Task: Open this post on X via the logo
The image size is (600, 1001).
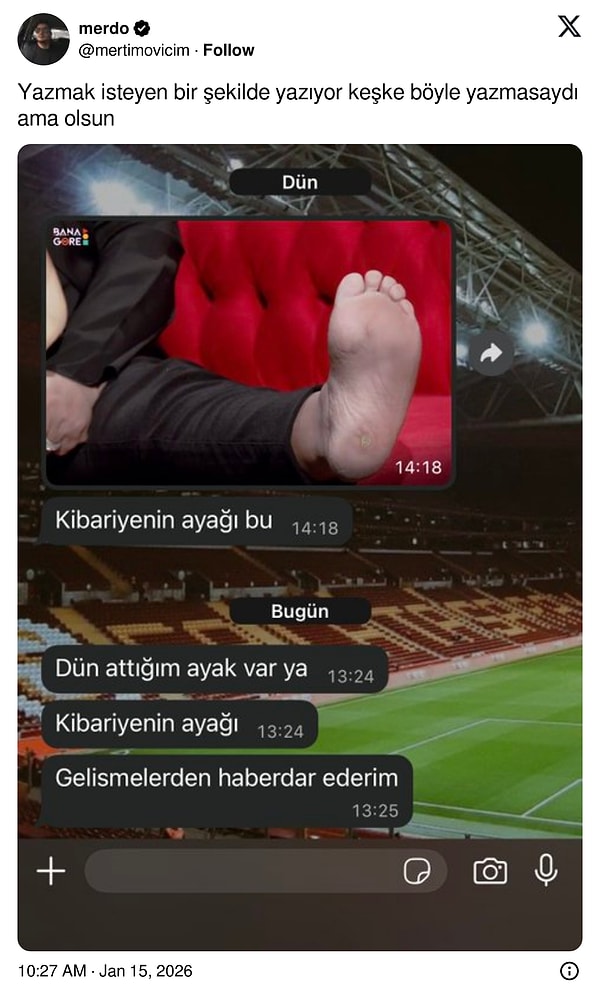Action: pyautogui.click(x=569, y=27)
